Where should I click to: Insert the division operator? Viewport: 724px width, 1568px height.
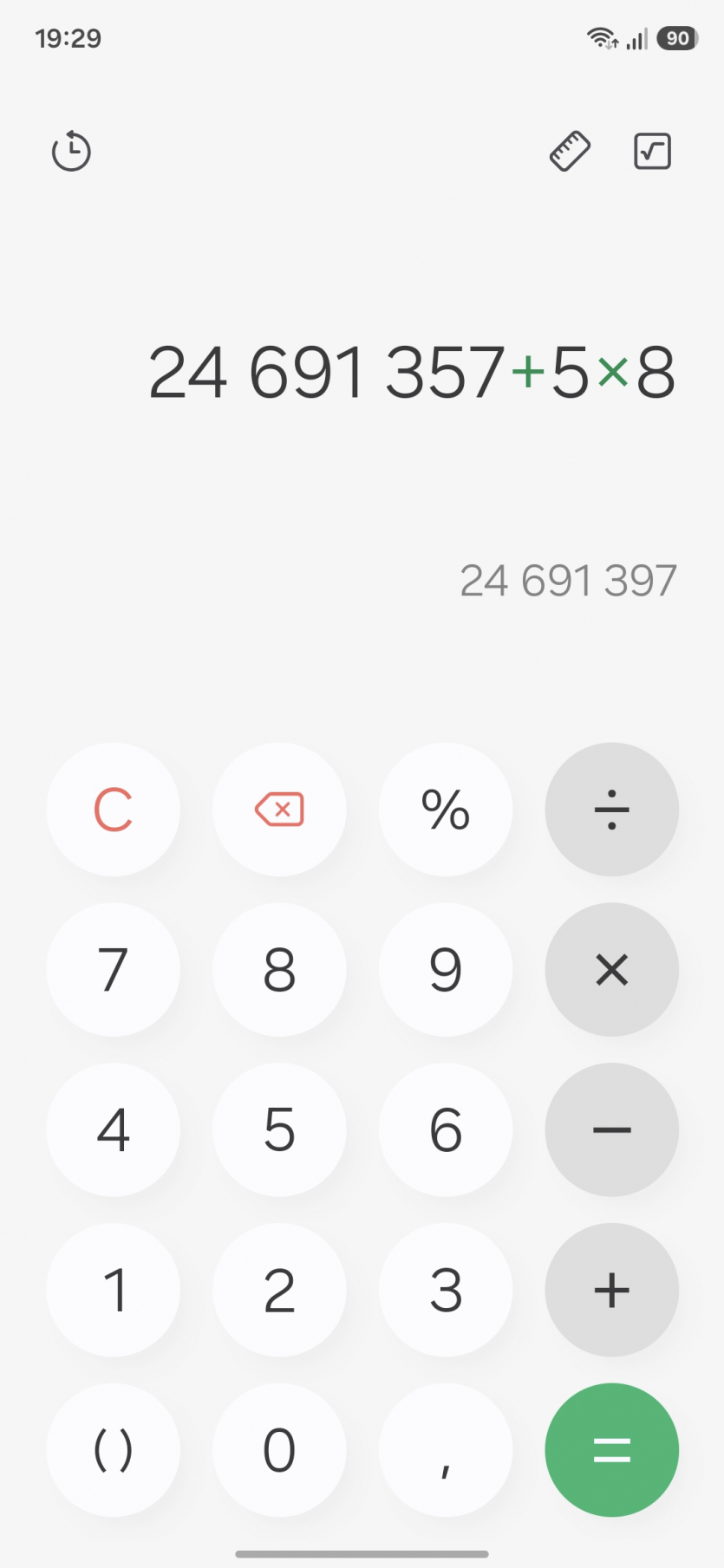[x=611, y=810]
